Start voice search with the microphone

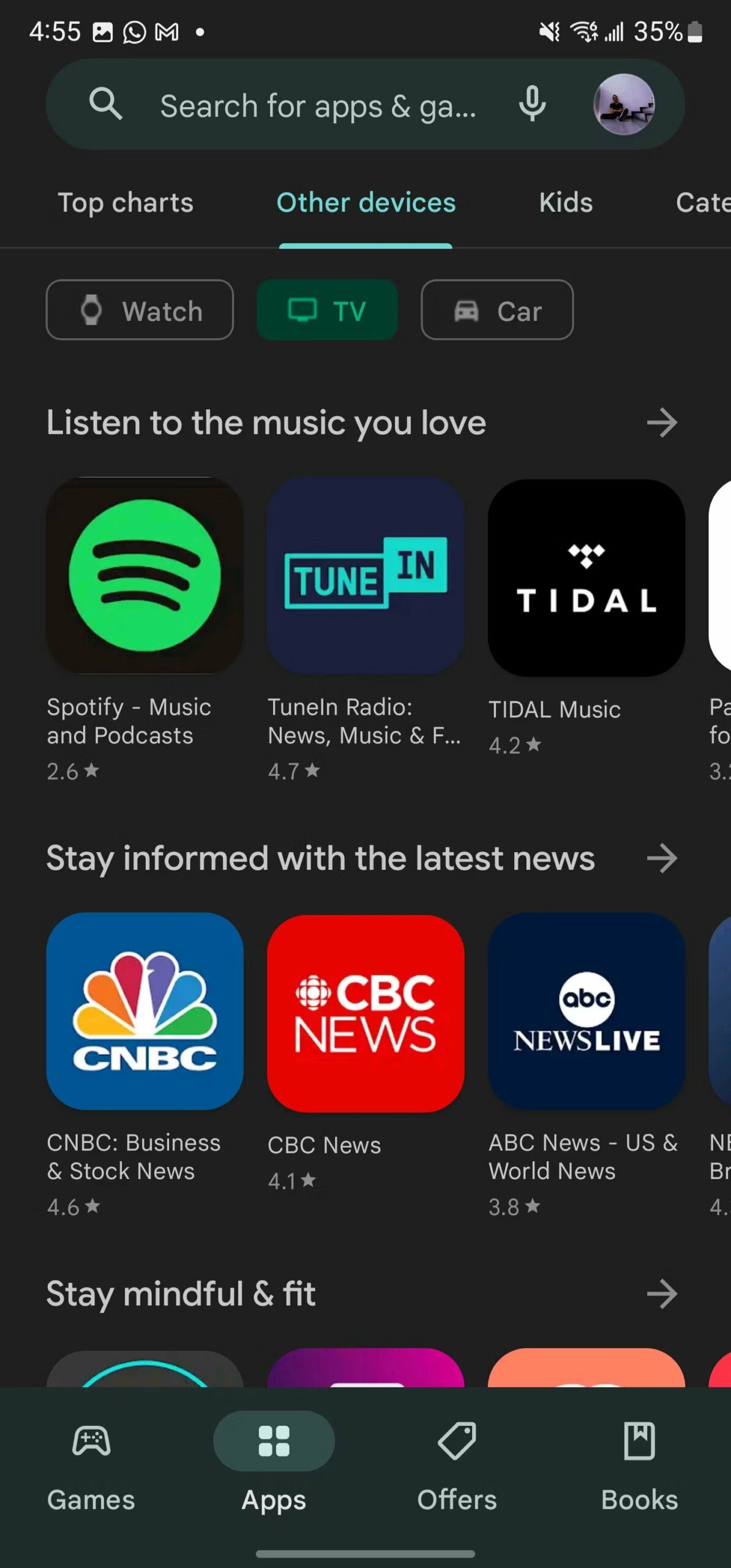click(x=531, y=104)
